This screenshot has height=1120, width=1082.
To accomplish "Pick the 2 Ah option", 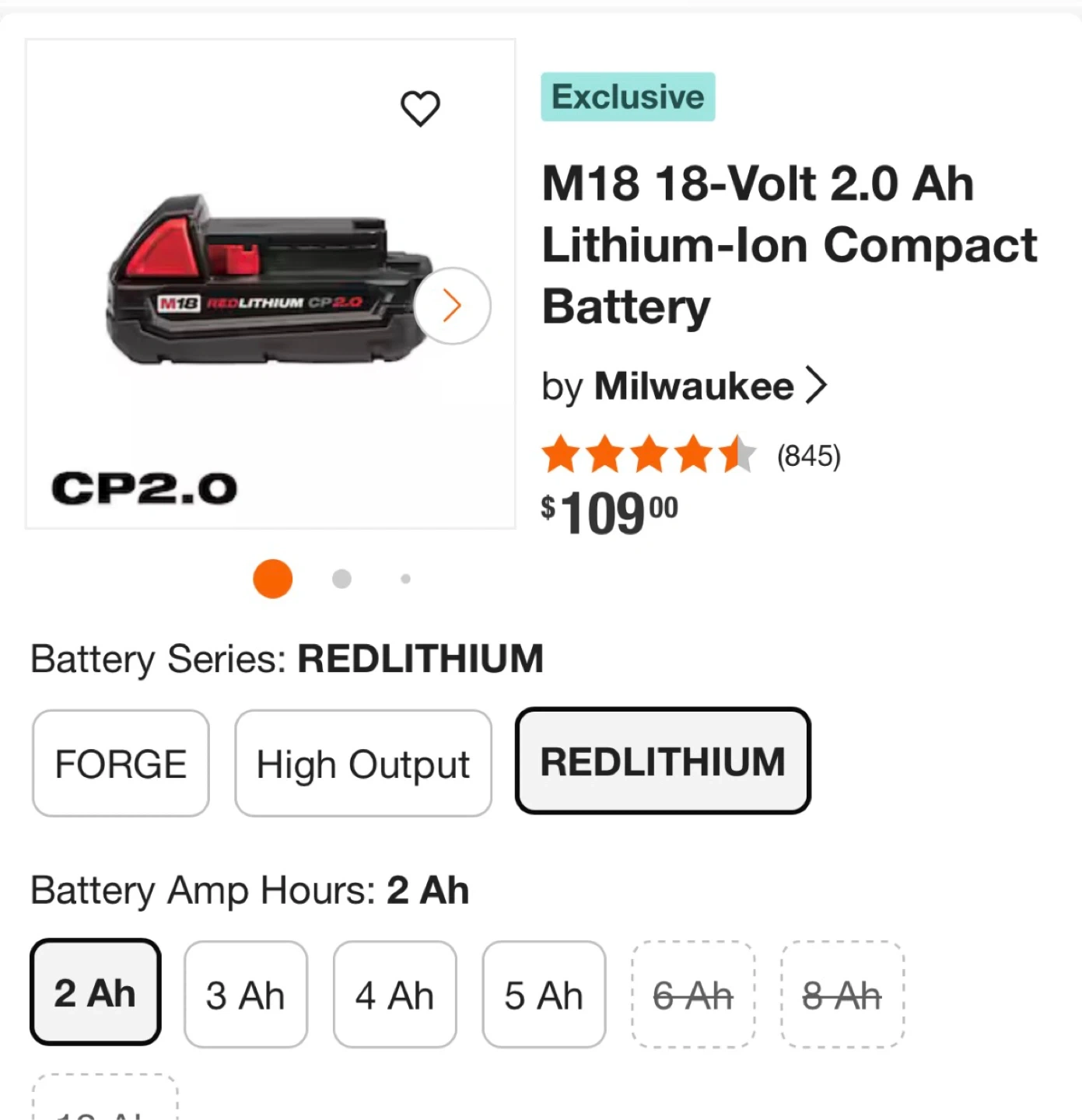I will point(96,992).
